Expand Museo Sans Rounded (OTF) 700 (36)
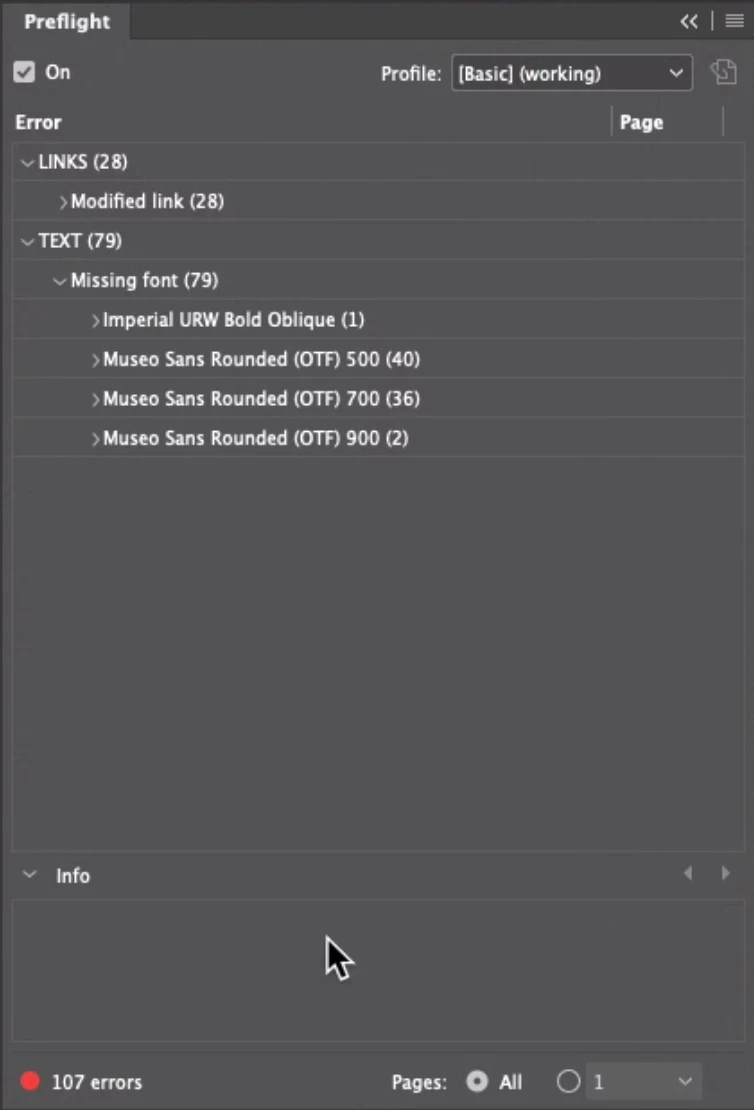Image resolution: width=754 pixels, height=1110 pixels. coord(96,399)
